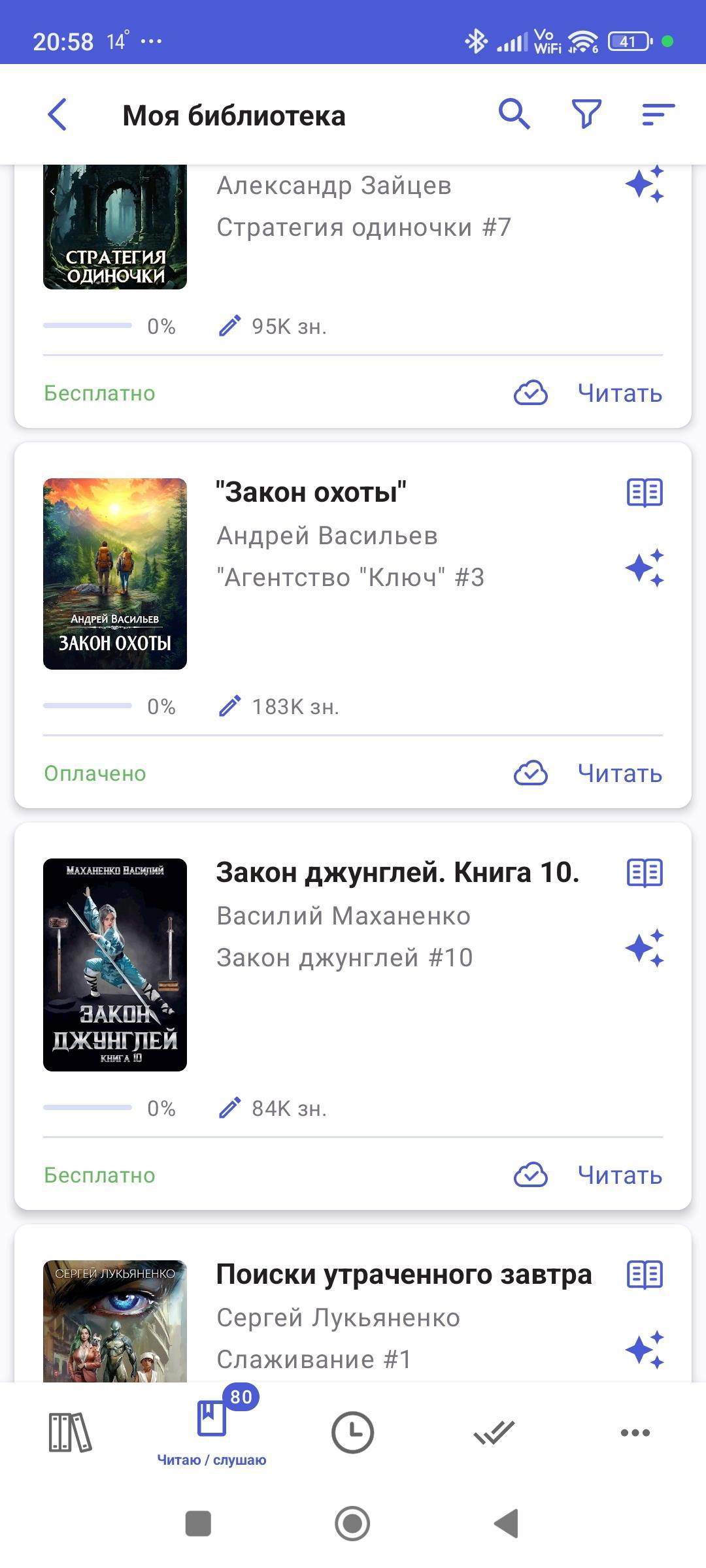
Task: Switch to the double-checkmark finished tab
Action: [494, 1432]
